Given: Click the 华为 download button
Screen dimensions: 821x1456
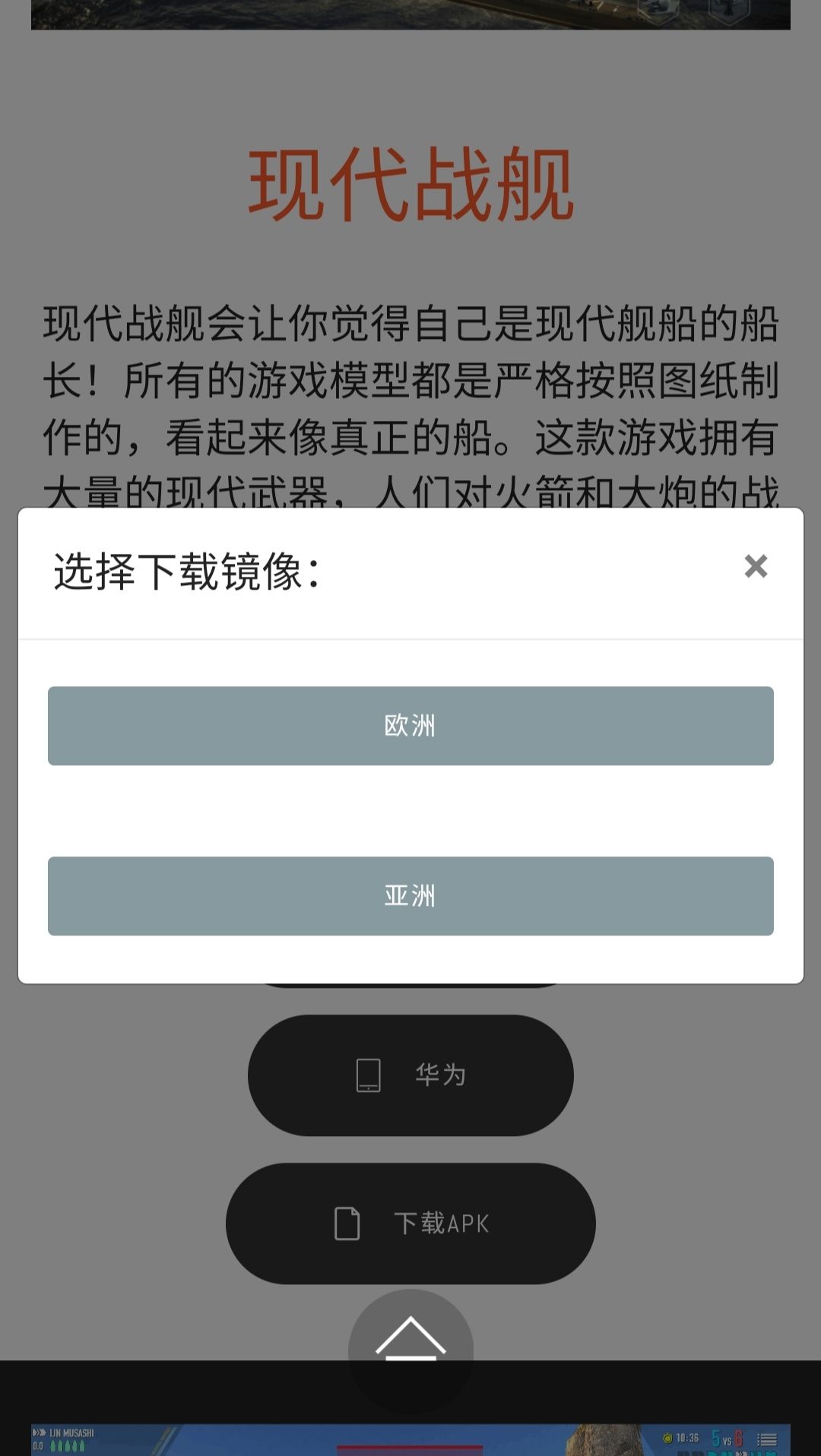Looking at the screenshot, I should (x=410, y=1074).
